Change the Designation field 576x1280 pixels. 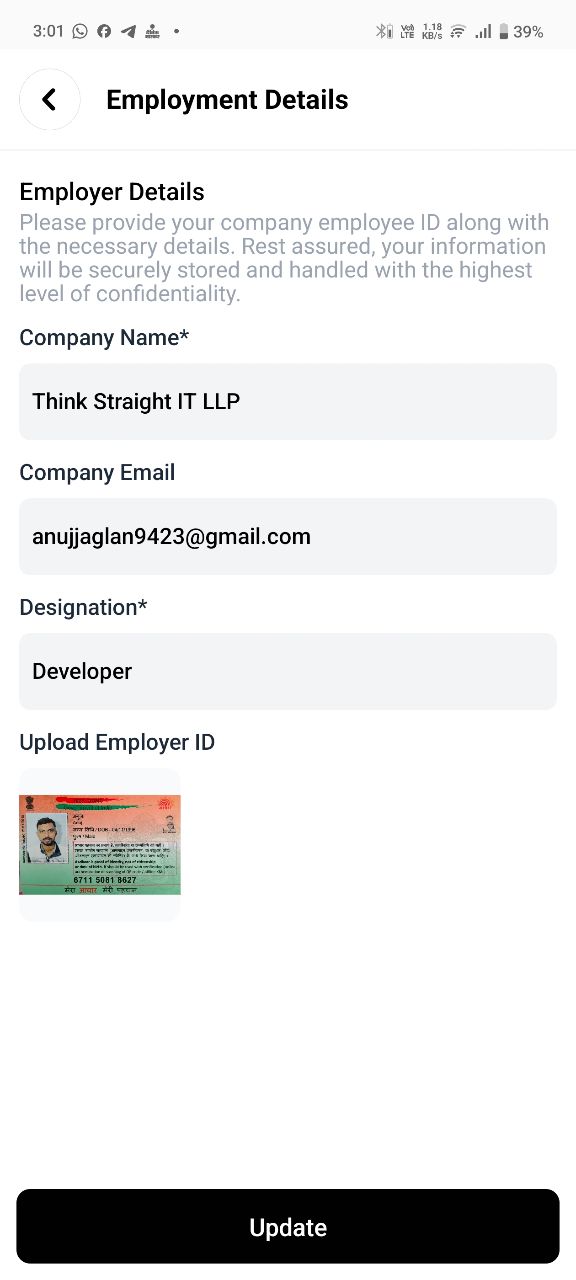288,671
